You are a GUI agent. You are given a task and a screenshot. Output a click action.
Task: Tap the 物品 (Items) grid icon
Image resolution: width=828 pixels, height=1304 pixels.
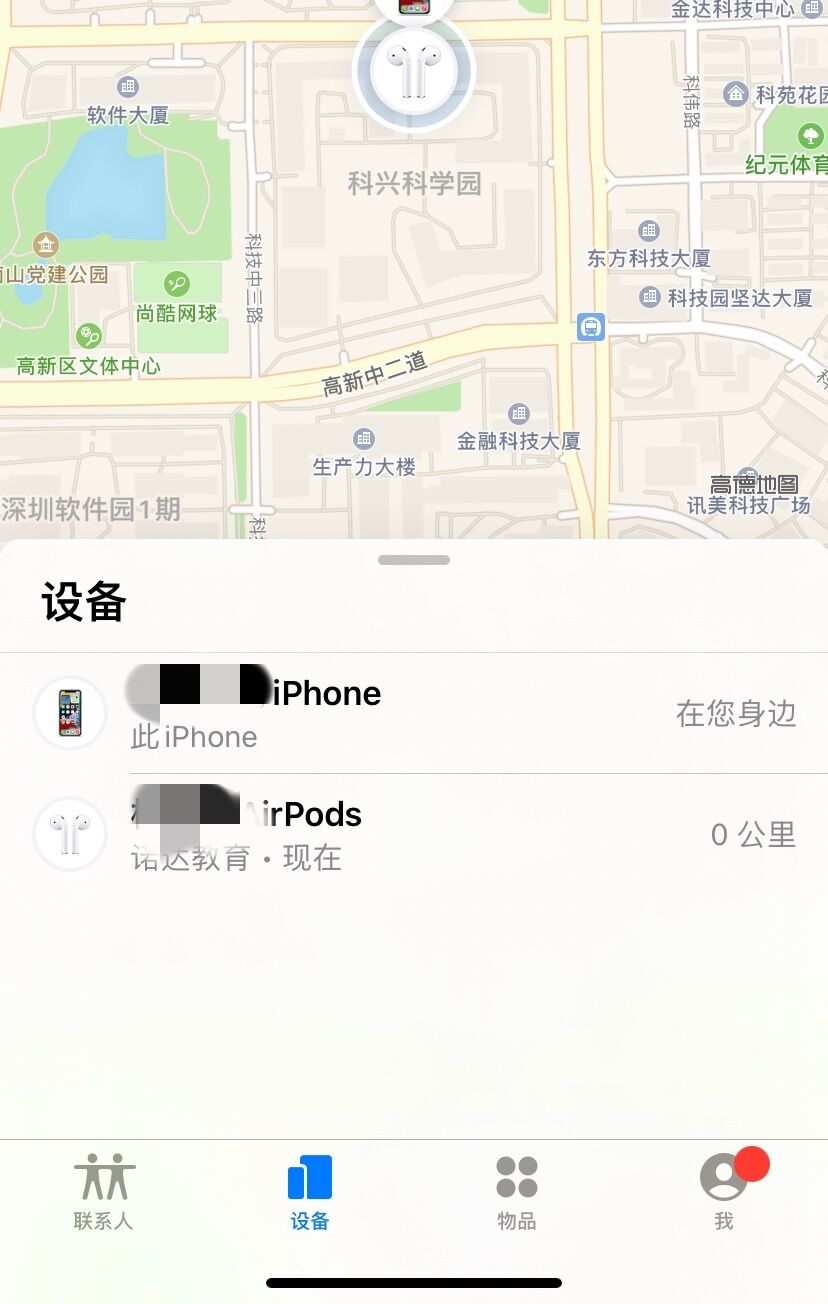516,1177
